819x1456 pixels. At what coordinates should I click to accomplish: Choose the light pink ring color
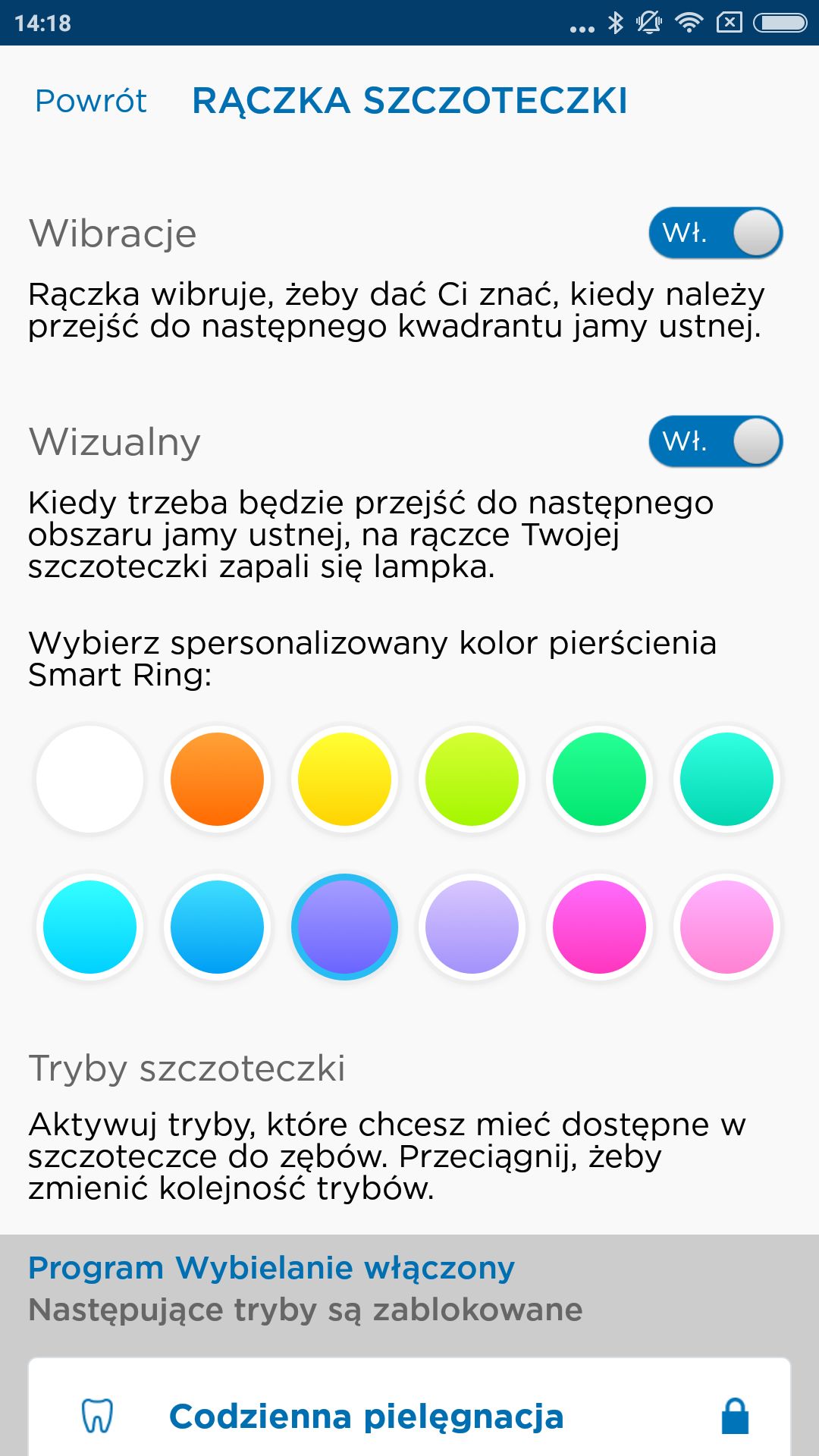[x=726, y=927]
